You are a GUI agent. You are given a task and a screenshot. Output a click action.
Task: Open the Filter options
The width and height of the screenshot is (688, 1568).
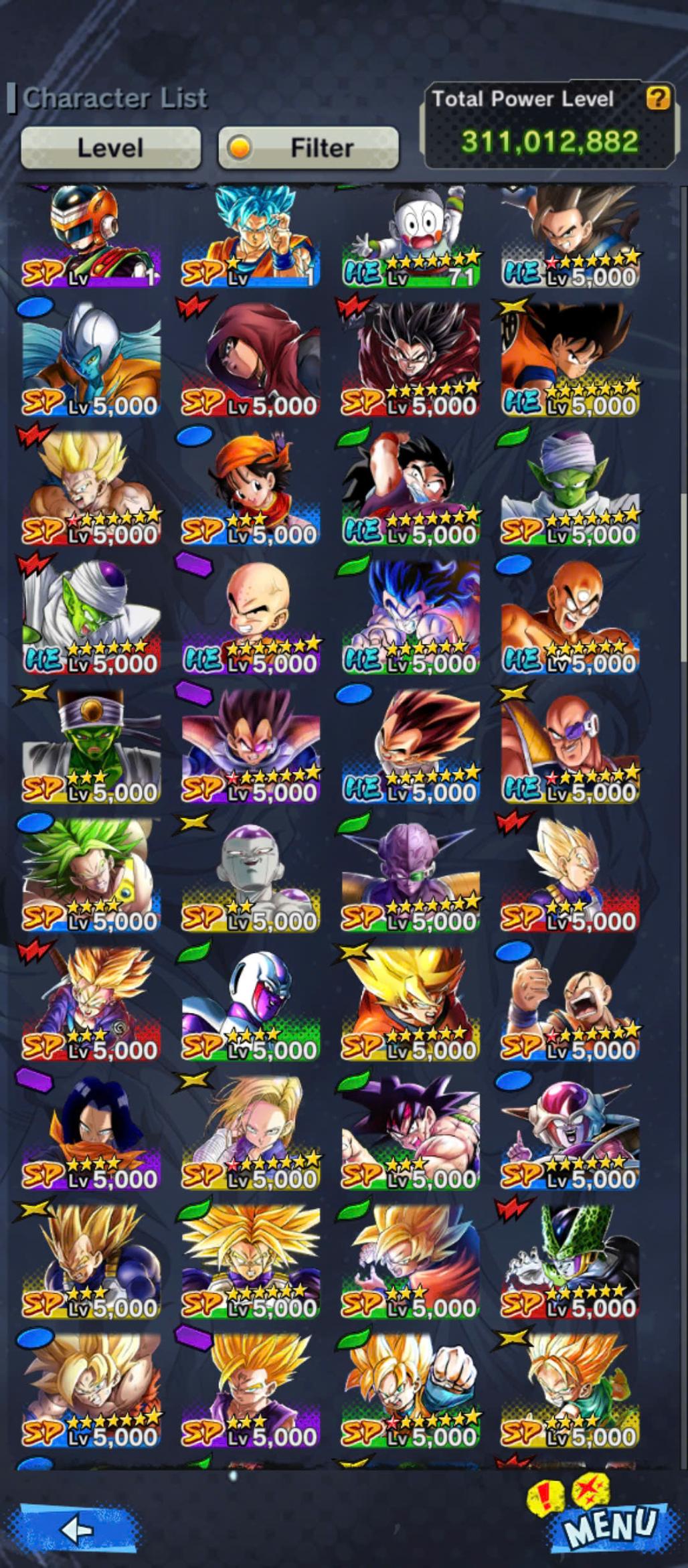point(309,147)
